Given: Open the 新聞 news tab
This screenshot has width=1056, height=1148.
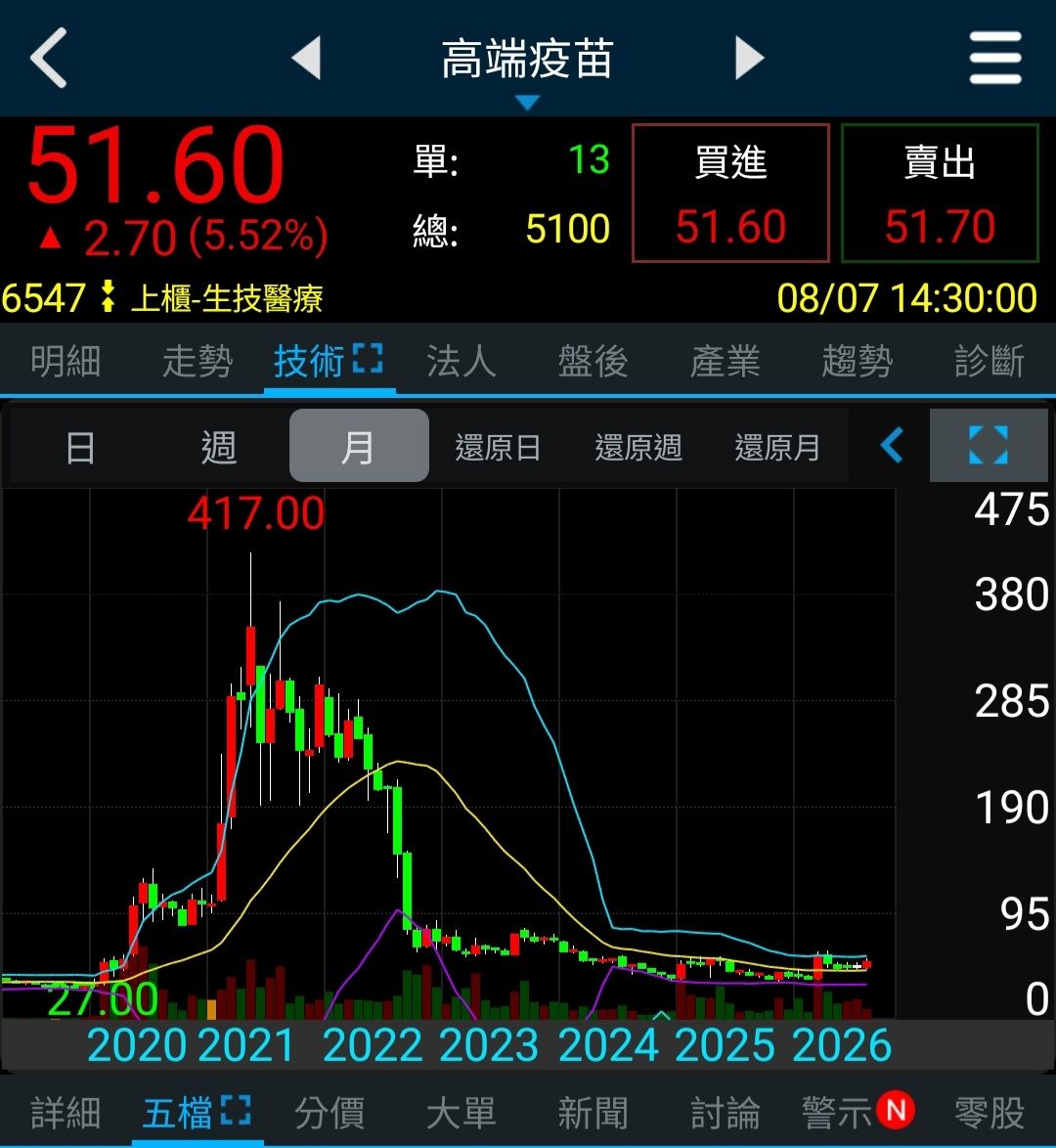Looking at the screenshot, I should pos(594,1113).
